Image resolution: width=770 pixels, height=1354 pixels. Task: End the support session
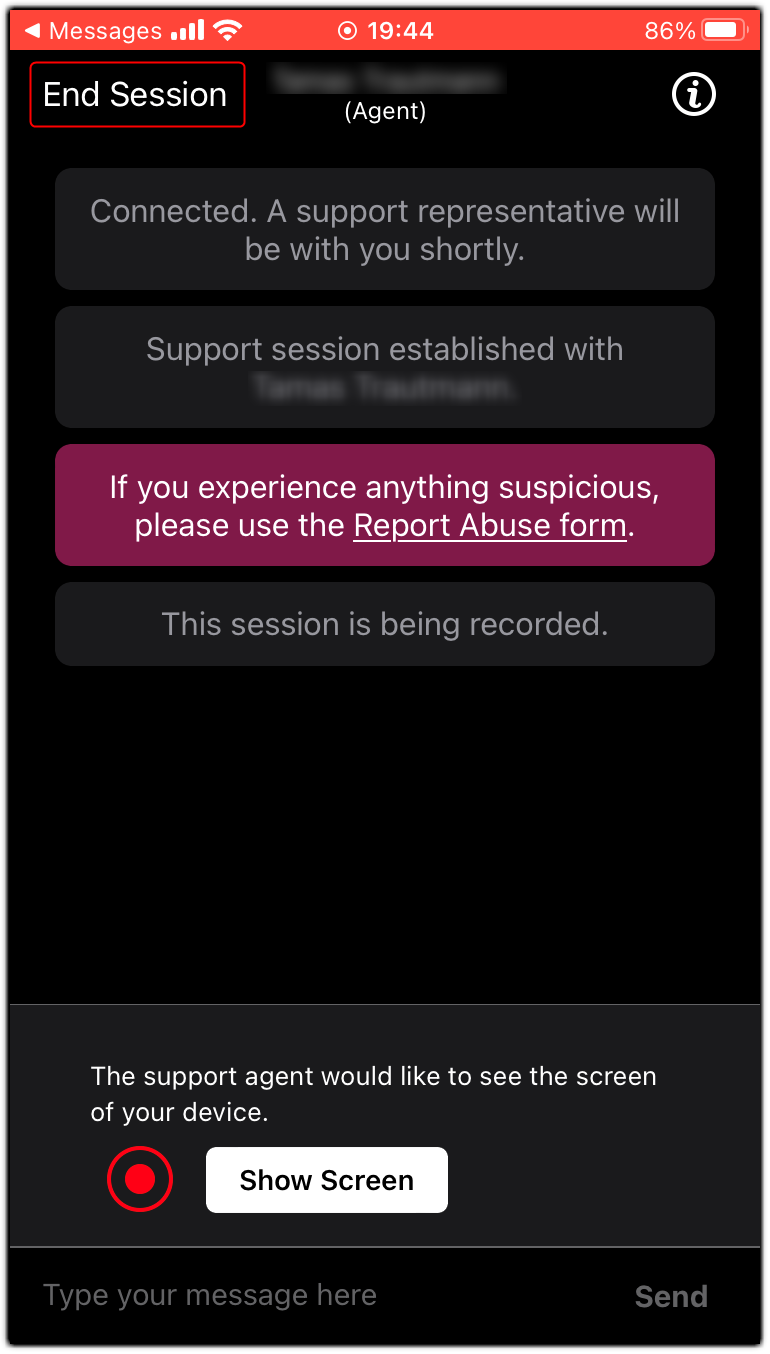pos(137,95)
